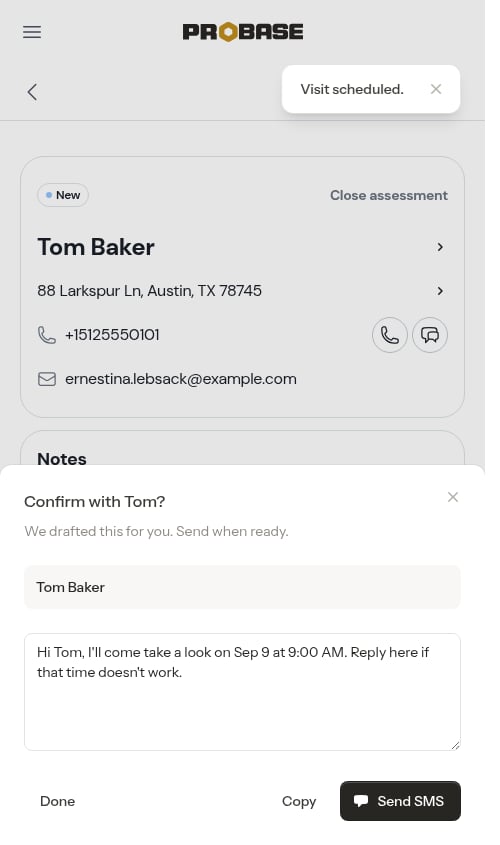
Task: Go back with the arrow
Action: 32,92
